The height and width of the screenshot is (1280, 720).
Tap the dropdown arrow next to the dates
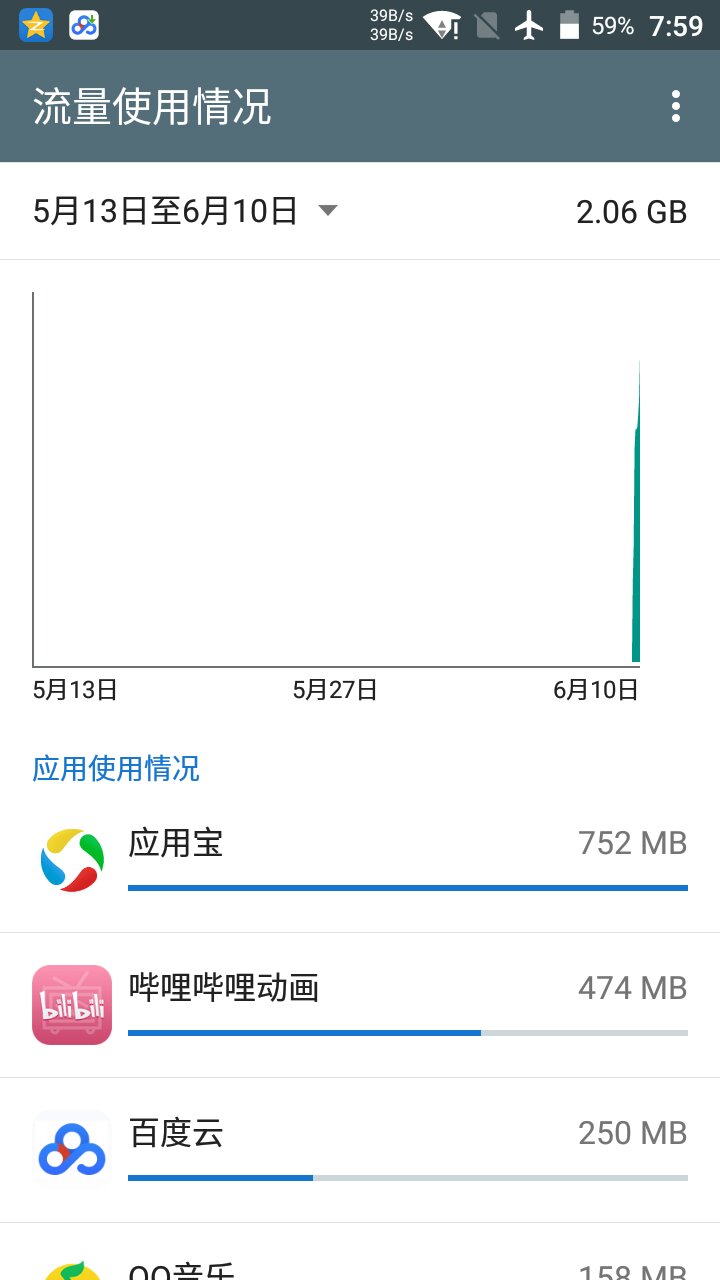[x=328, y=211]
